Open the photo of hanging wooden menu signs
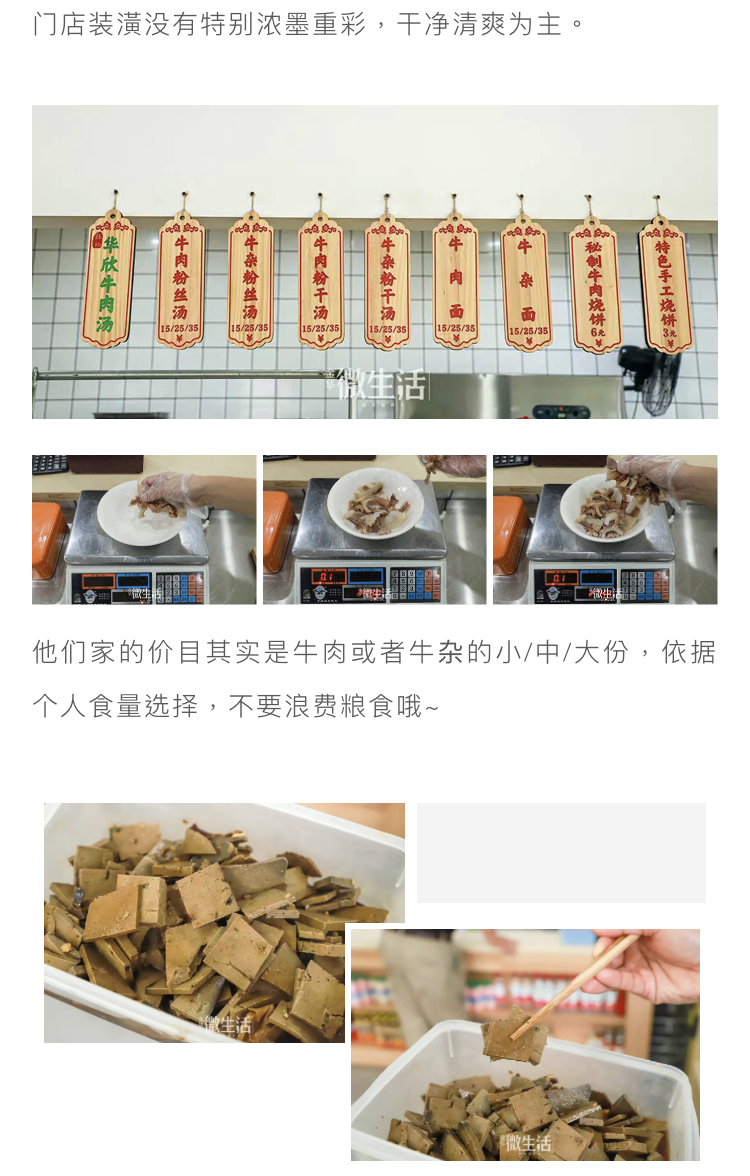750x1176 pixels. pos(374,262)
